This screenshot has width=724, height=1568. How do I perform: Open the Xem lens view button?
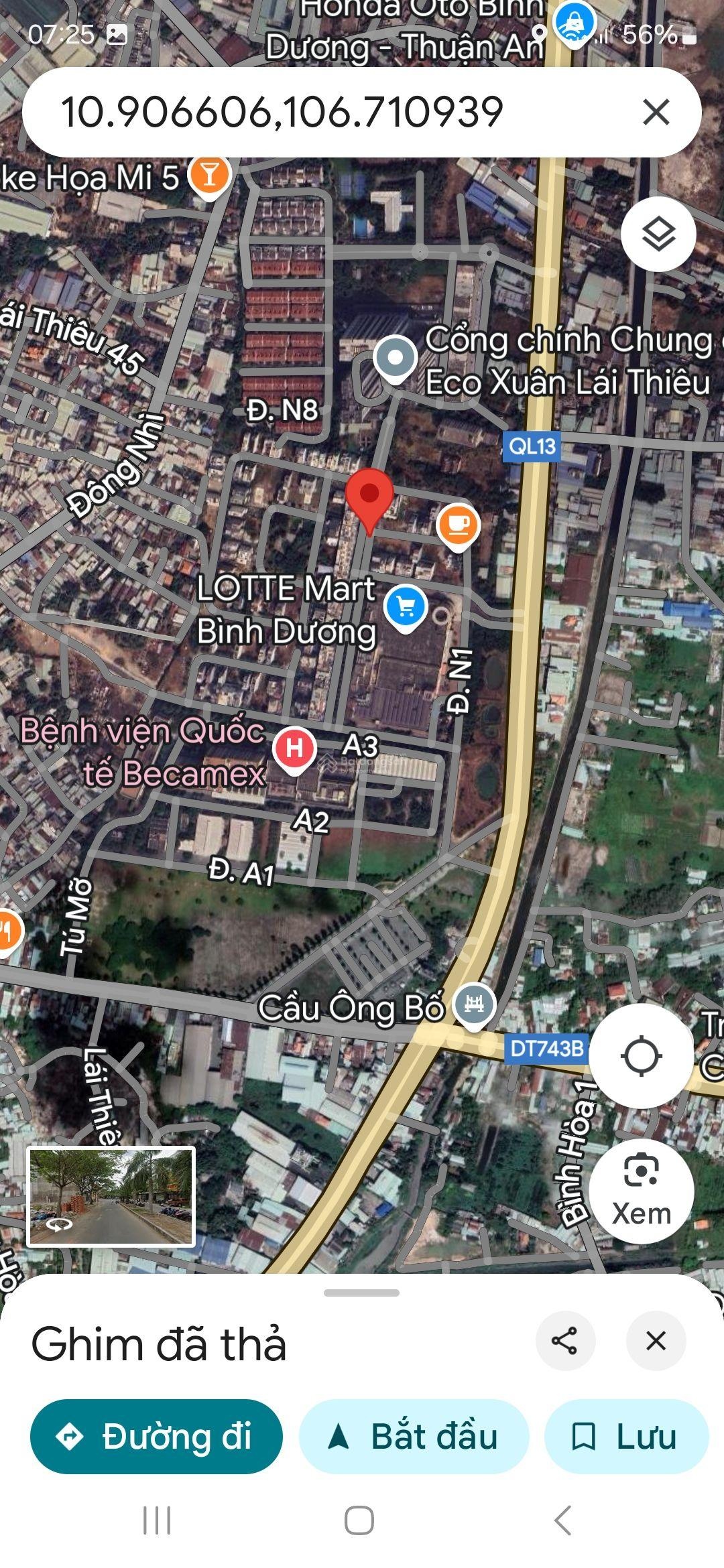tap(641, 1191)
